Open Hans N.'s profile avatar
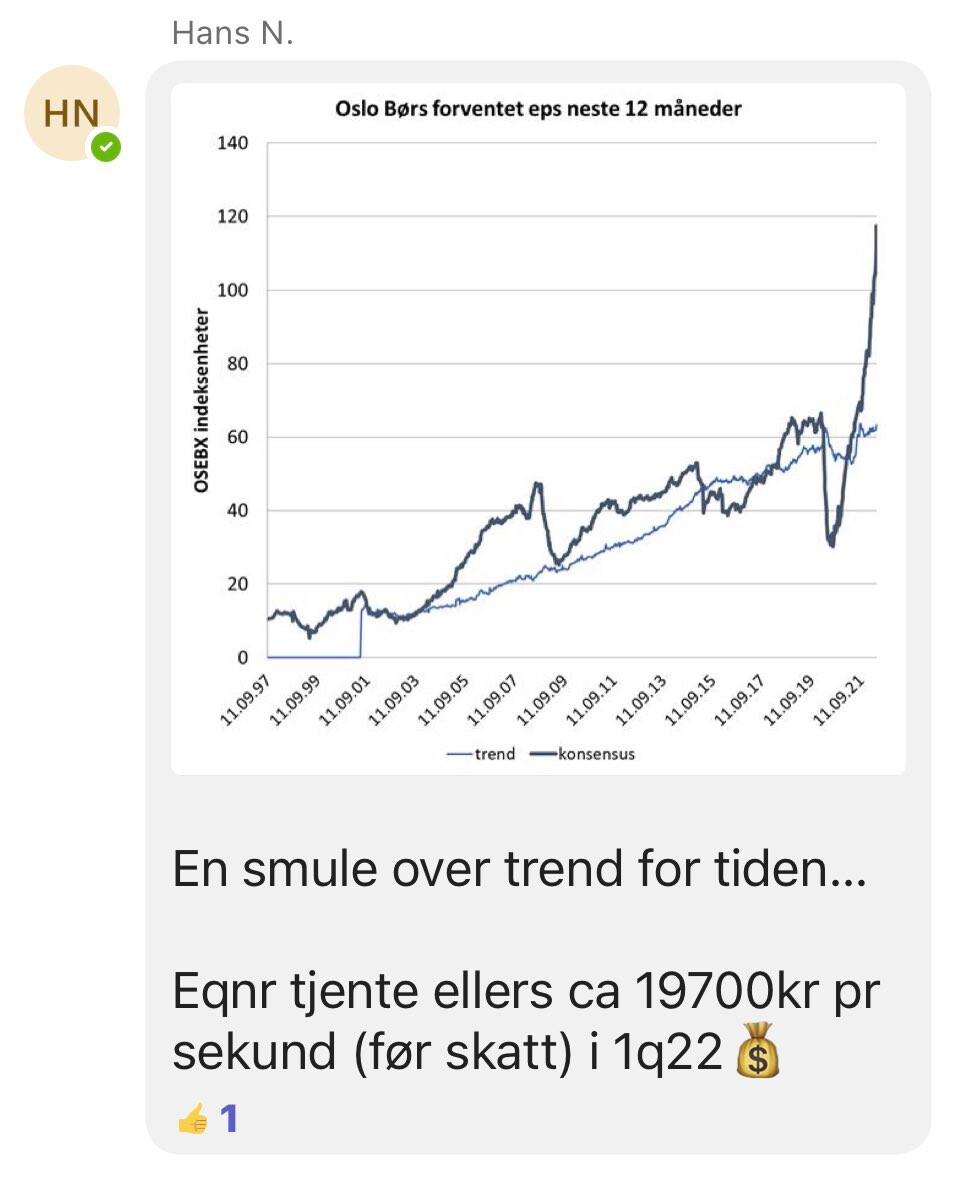Image resolution: width=955 pixels, height=1180 pixels. point(72,113)
